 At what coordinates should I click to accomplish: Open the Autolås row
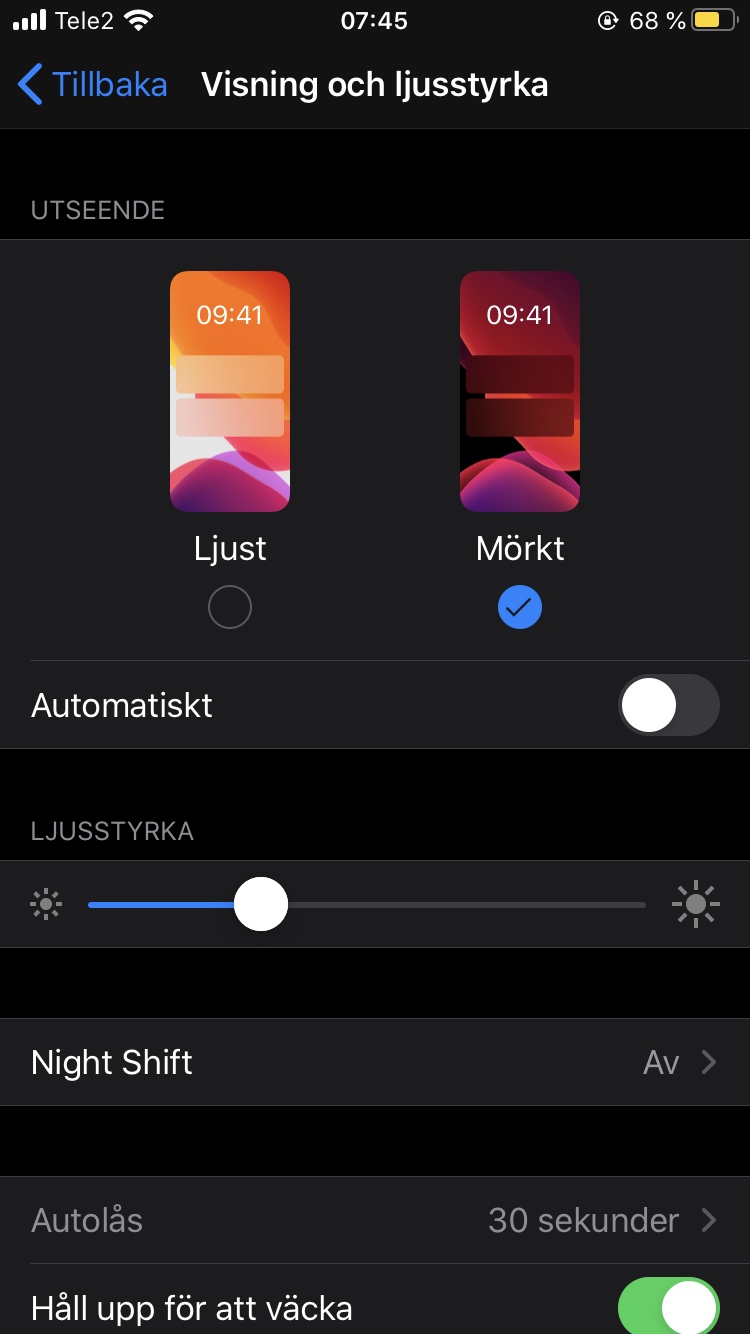[x=375, y=1220]
